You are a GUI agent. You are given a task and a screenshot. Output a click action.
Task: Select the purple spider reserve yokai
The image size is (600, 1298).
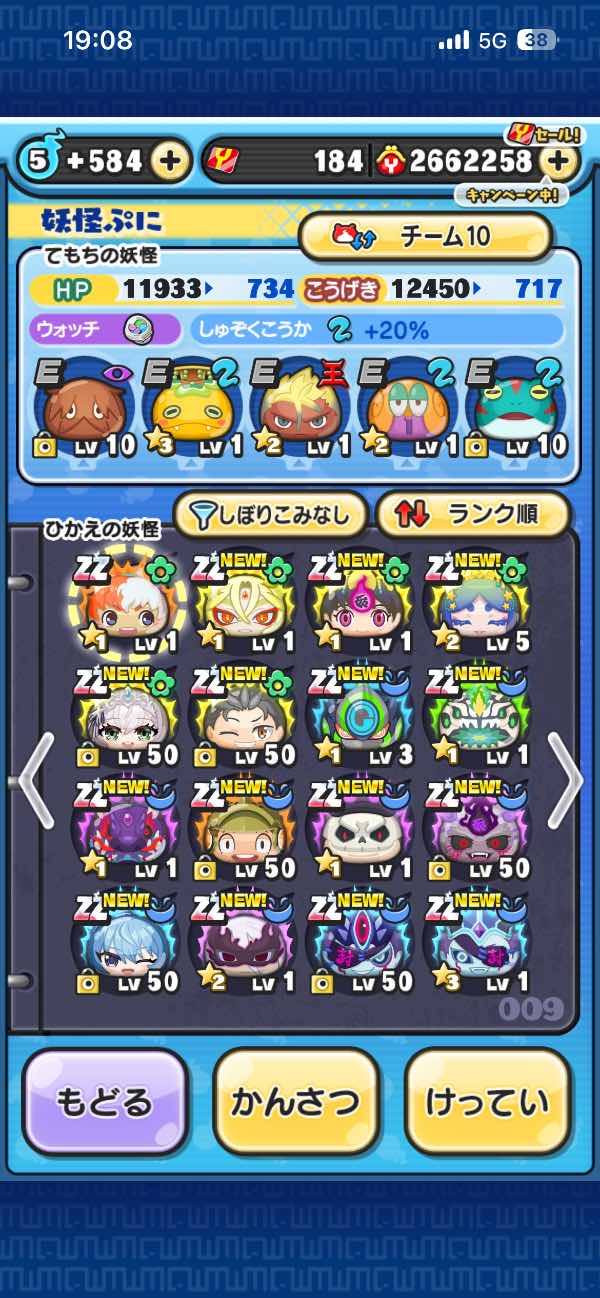coord(127,830)
